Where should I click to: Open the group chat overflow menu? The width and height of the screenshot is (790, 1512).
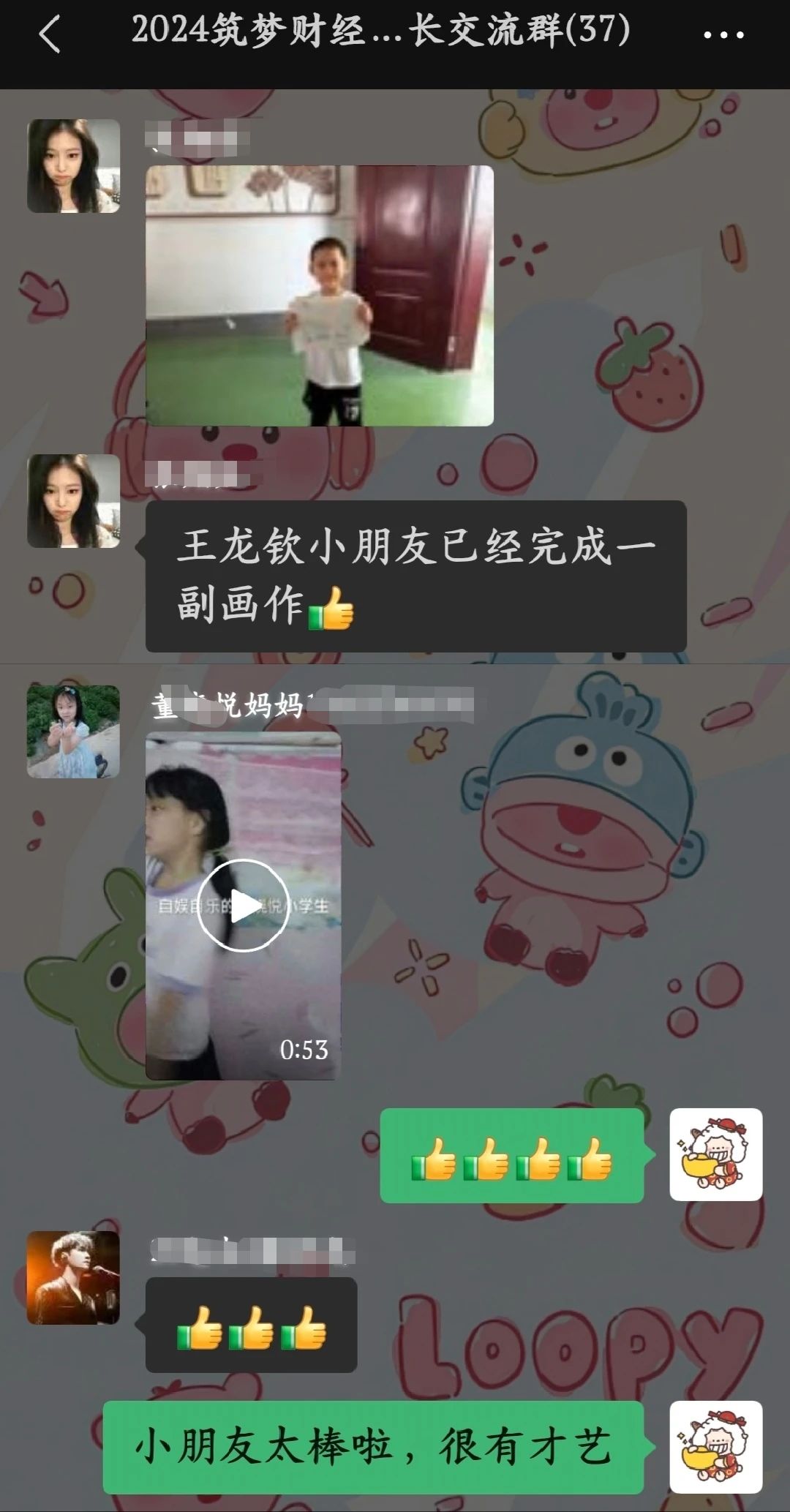pyautogui.click(x=723, y=34)
